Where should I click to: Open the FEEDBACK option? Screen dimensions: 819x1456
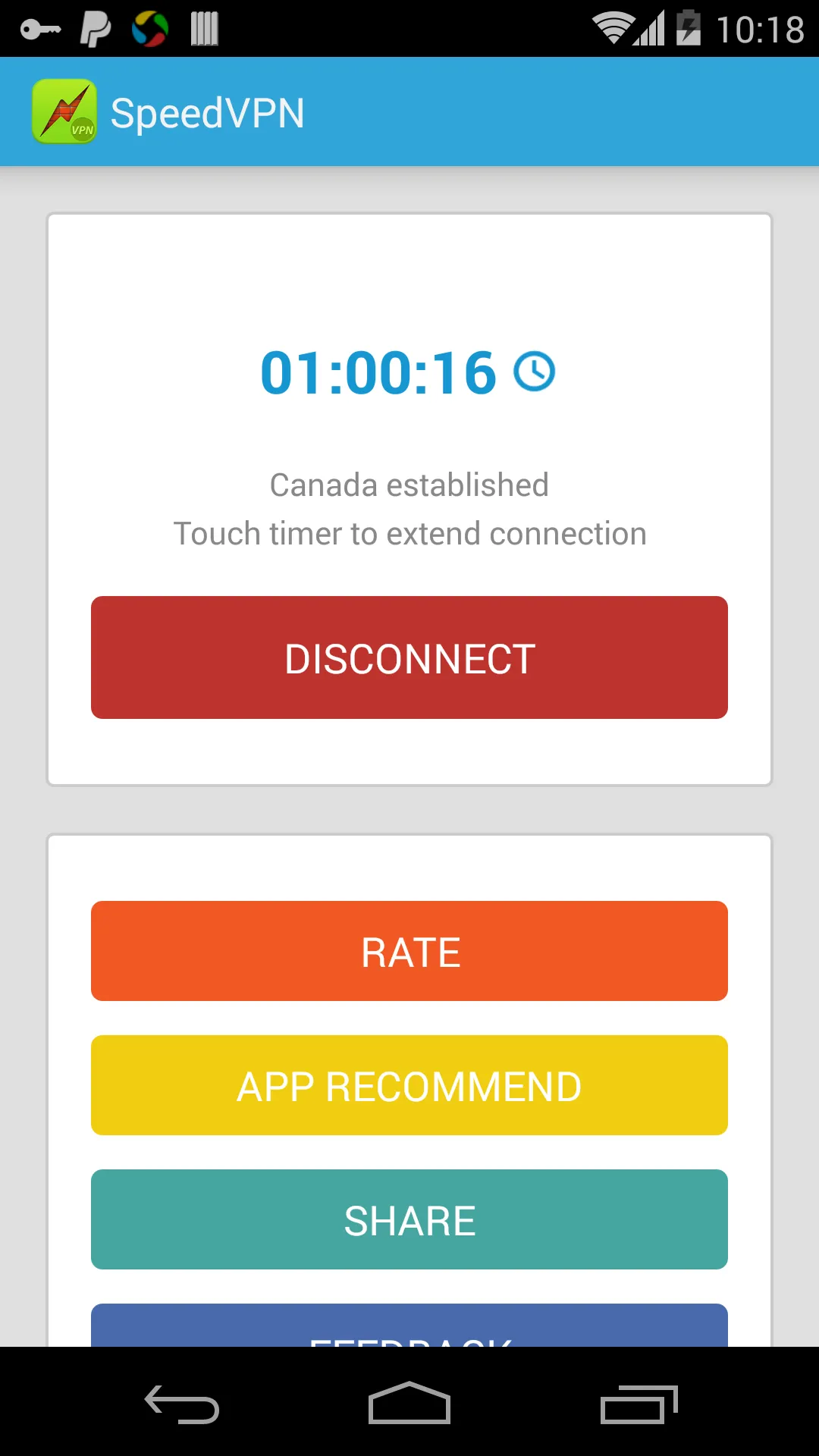(409, 1337)
